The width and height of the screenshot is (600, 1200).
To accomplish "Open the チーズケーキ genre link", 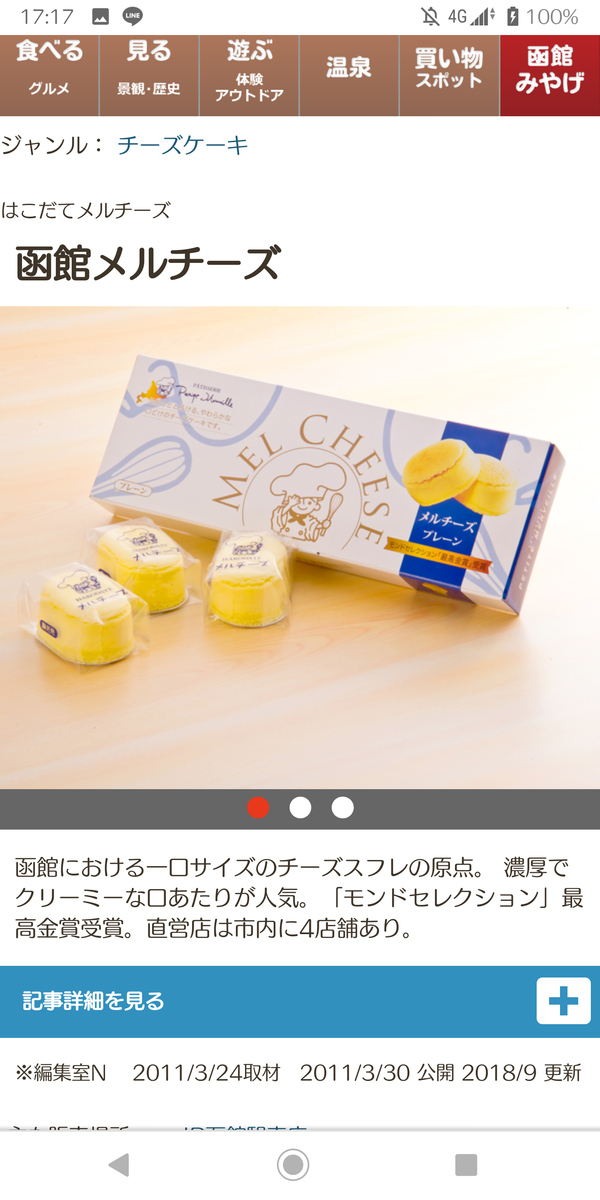I will coord(183,145).
